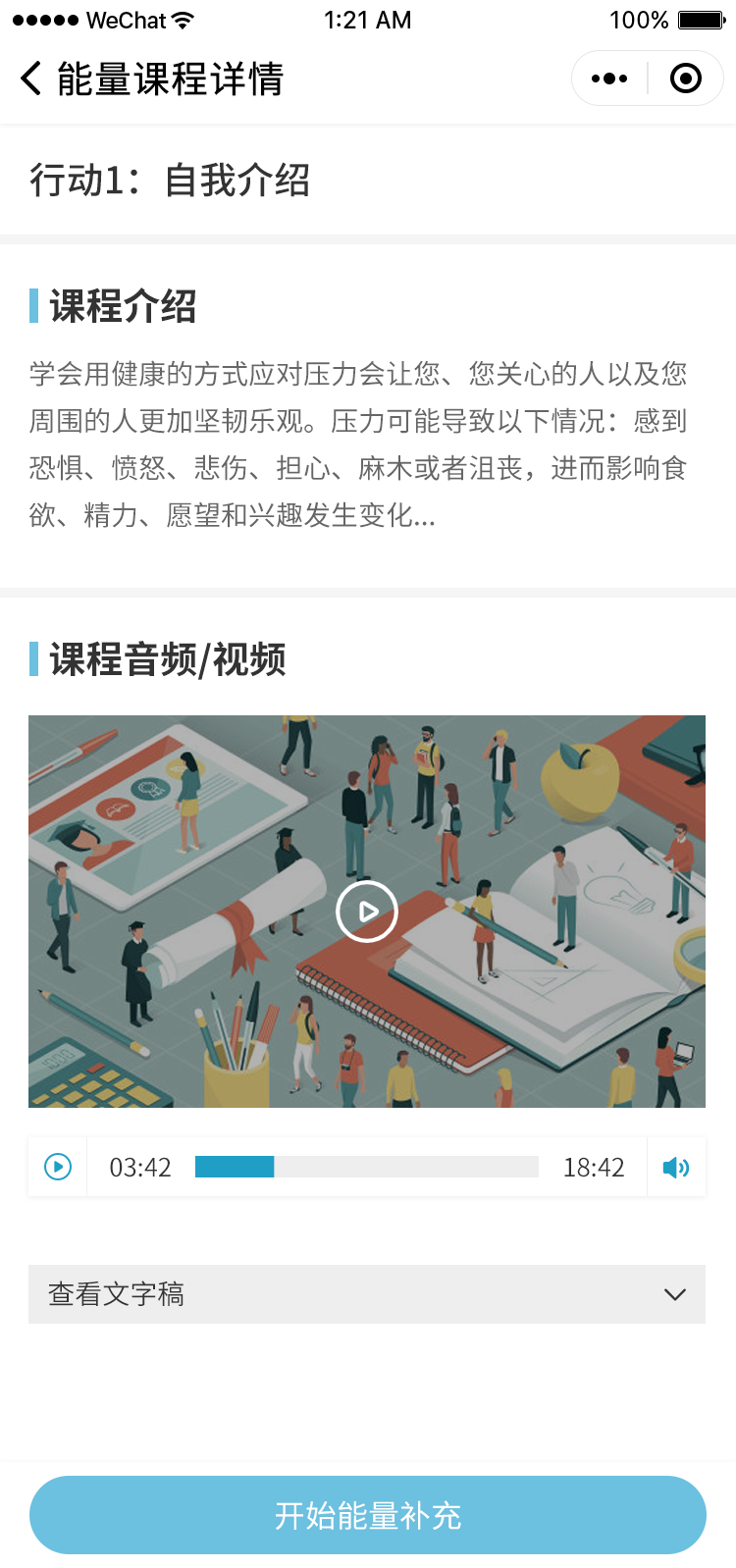Image resolution: width=736 pixels, height=1568 pixels.
Task: Open the mini program more options menu
Action: [609, 78]
